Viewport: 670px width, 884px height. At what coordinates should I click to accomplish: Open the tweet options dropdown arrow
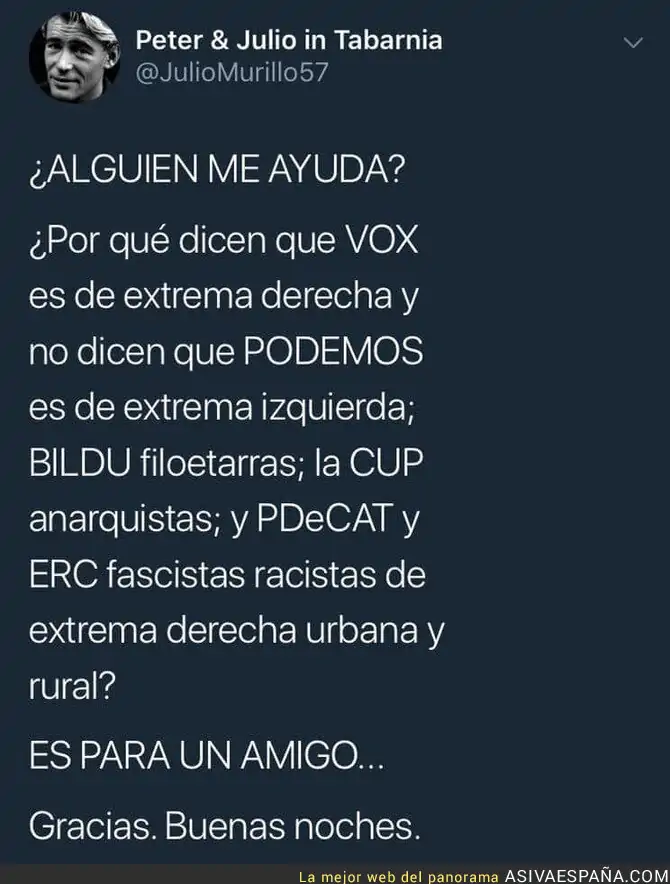point(634,43)
